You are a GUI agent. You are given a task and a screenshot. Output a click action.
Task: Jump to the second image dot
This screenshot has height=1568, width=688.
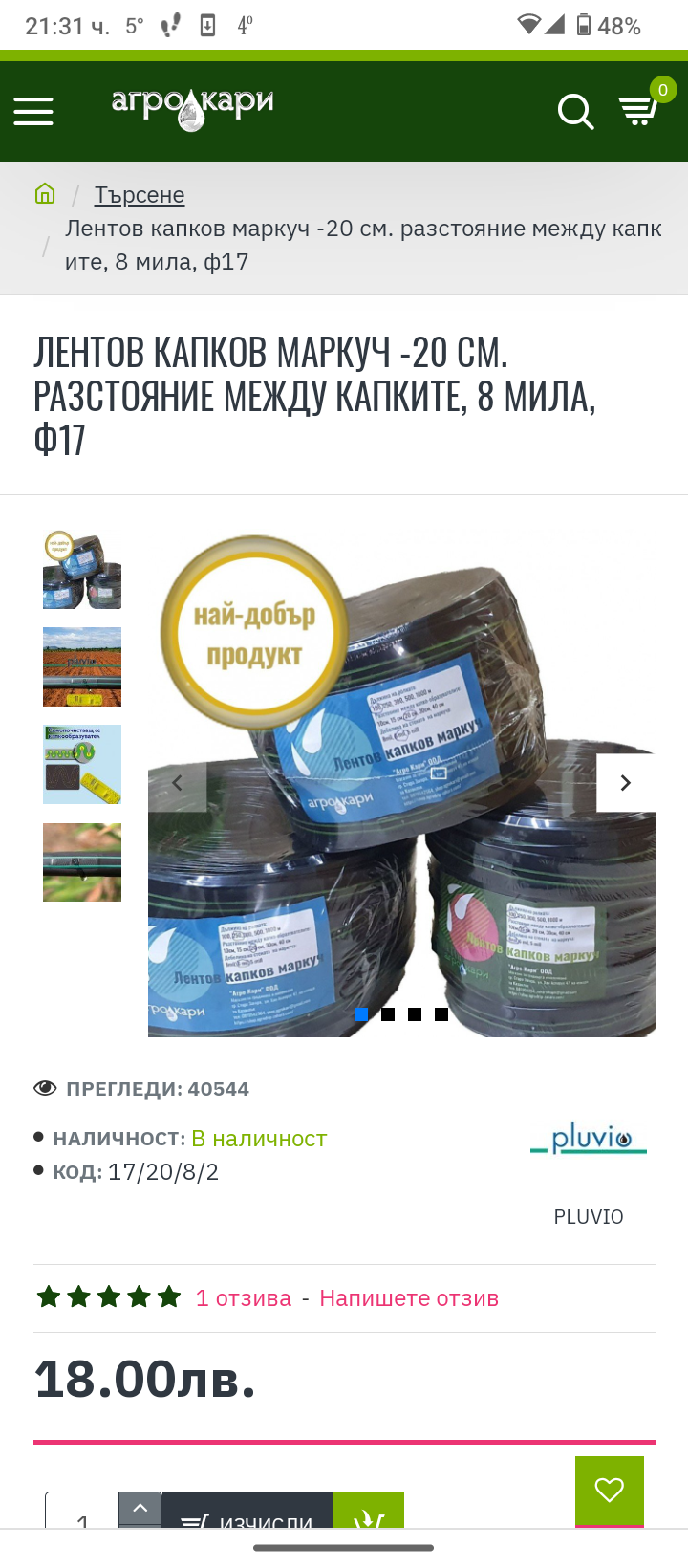[388, 1014]
